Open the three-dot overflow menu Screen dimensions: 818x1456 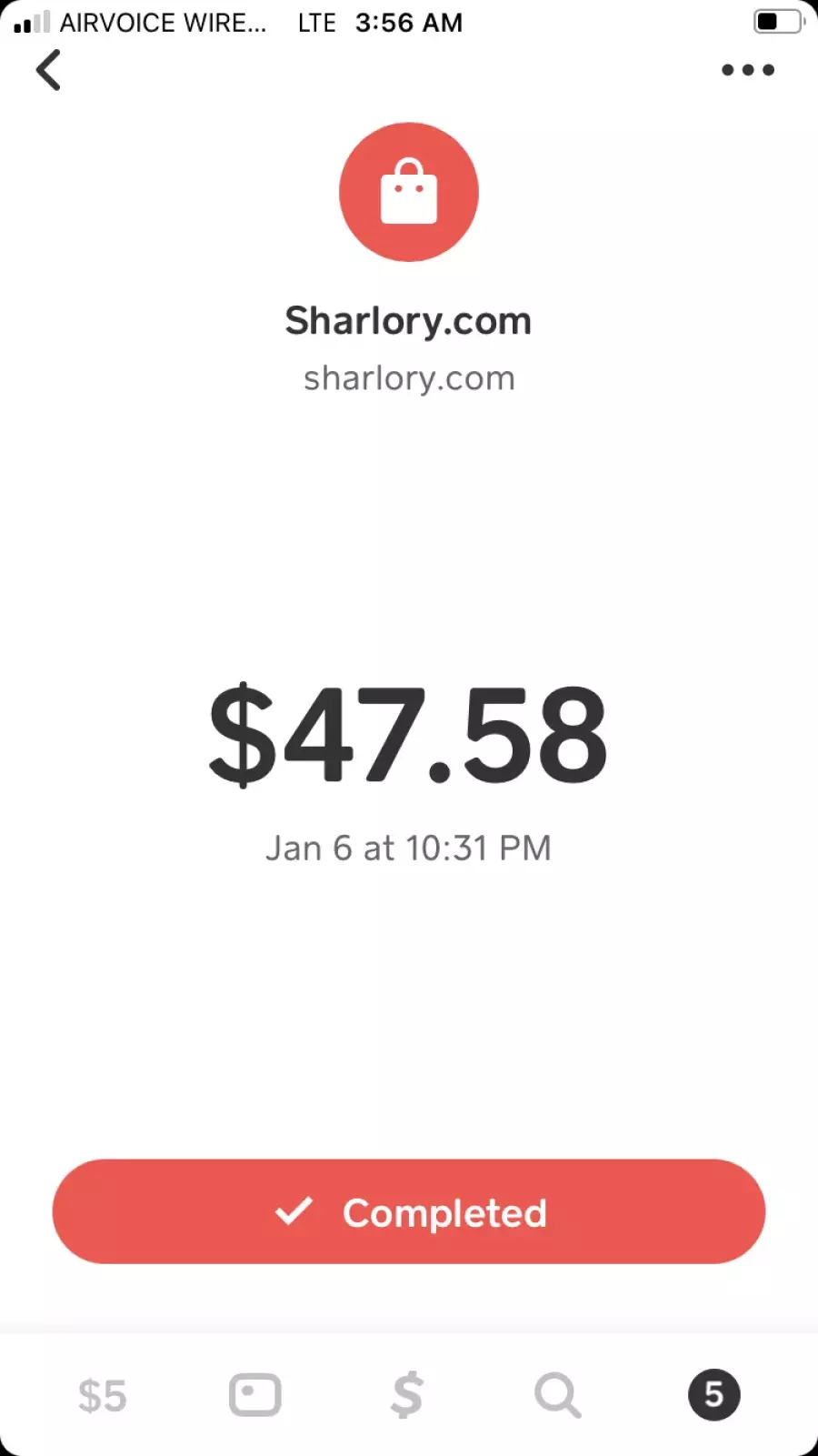748,70
